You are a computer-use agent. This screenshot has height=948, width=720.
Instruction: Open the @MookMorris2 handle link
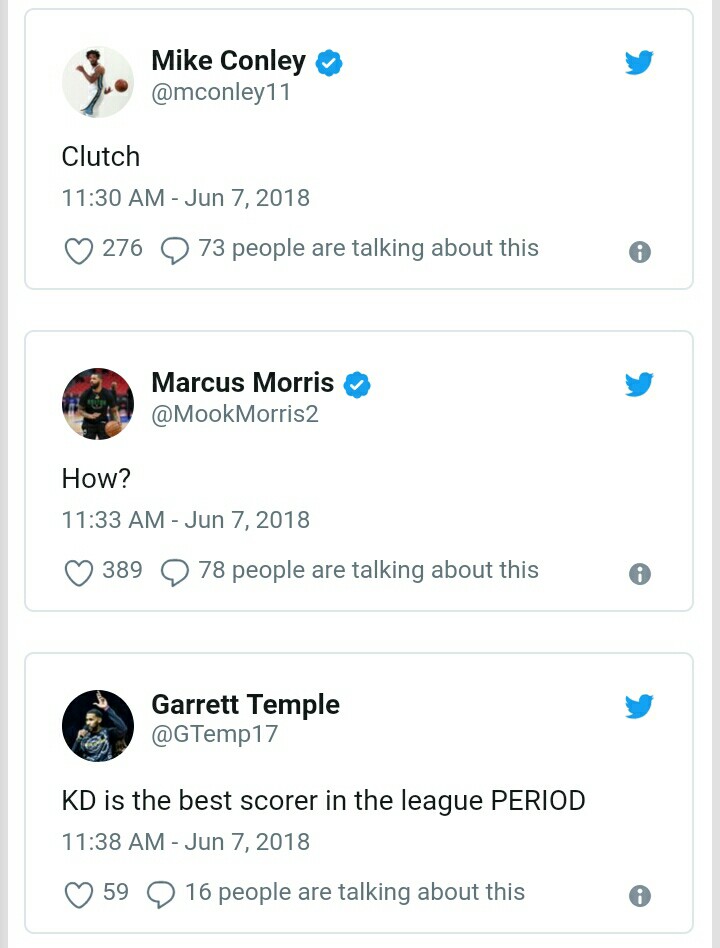[234, 414]
